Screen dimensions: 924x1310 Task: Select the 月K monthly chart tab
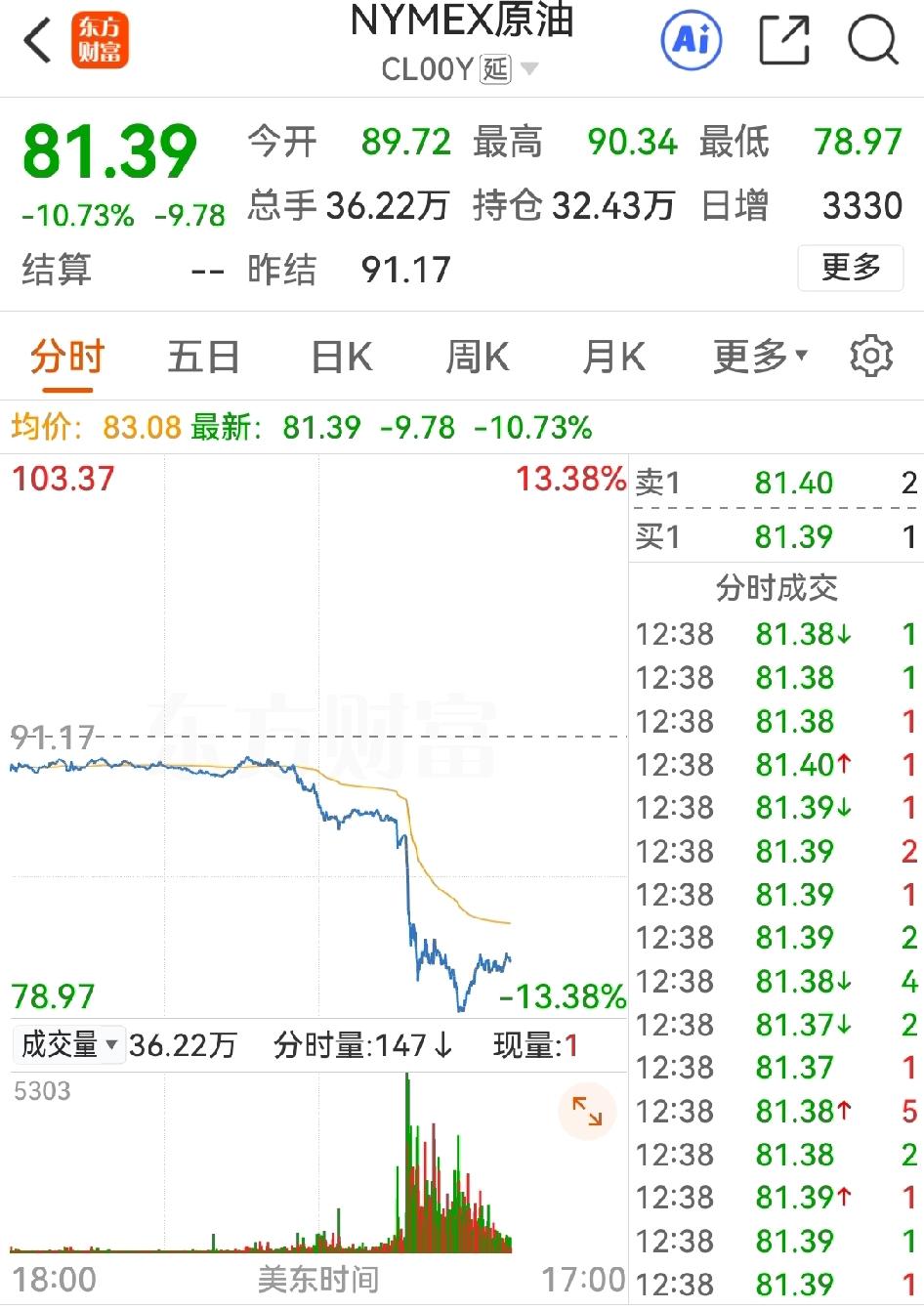tap(612, 356)
